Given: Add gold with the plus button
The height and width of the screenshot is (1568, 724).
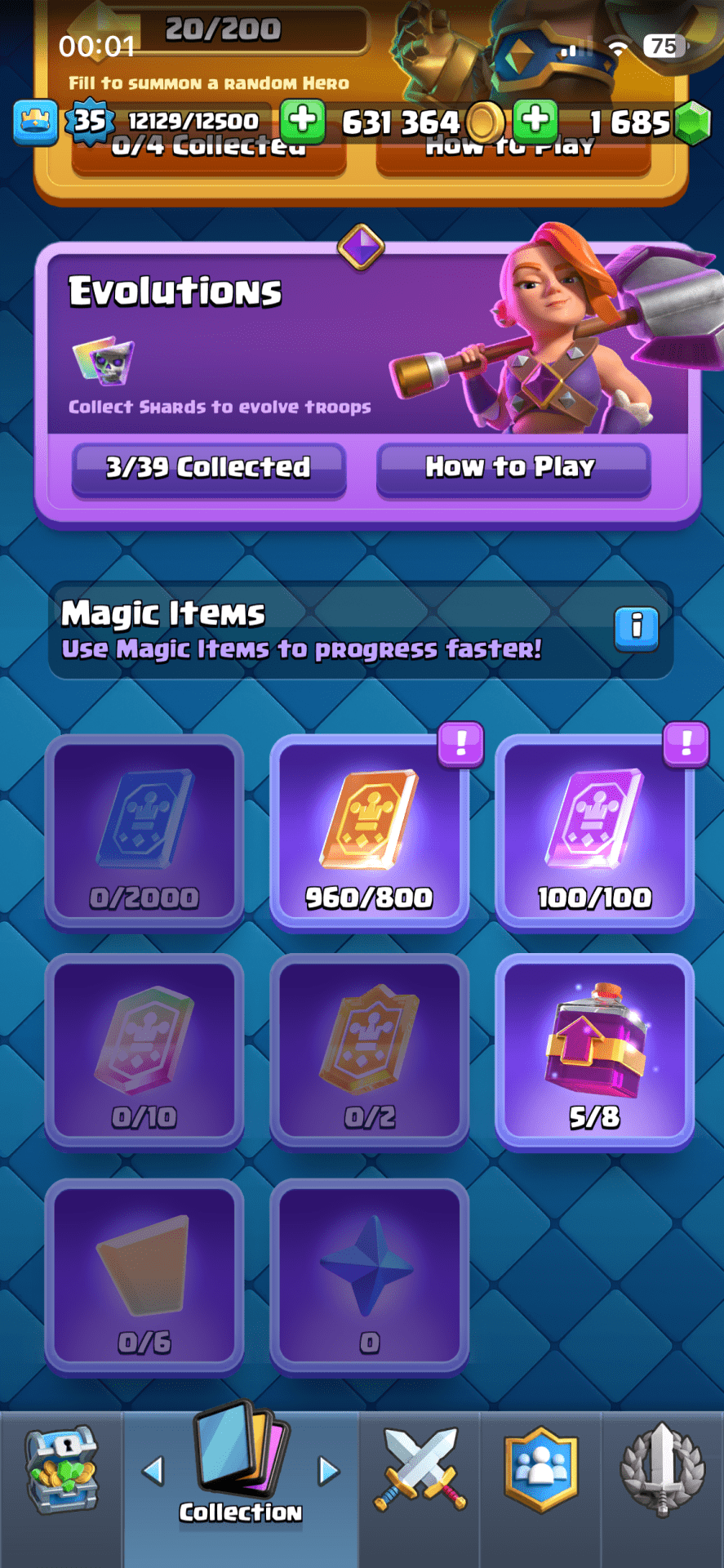Looking at the screenshot, I should click(x=303, y=120).
